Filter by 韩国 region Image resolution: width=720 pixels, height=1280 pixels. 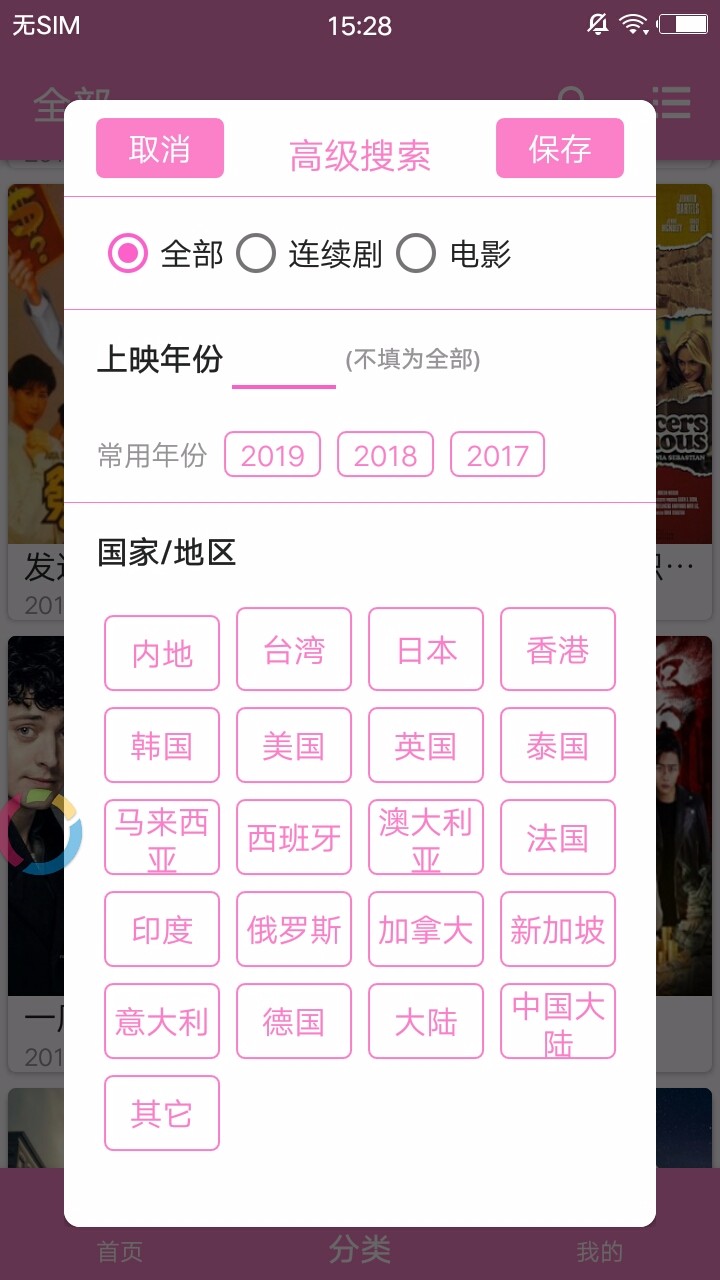(x=162, y=745)
